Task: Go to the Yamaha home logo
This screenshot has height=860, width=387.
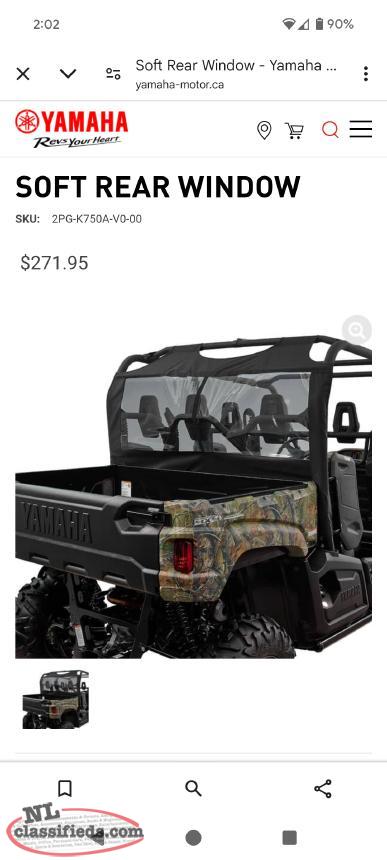Action: (71, 128)
